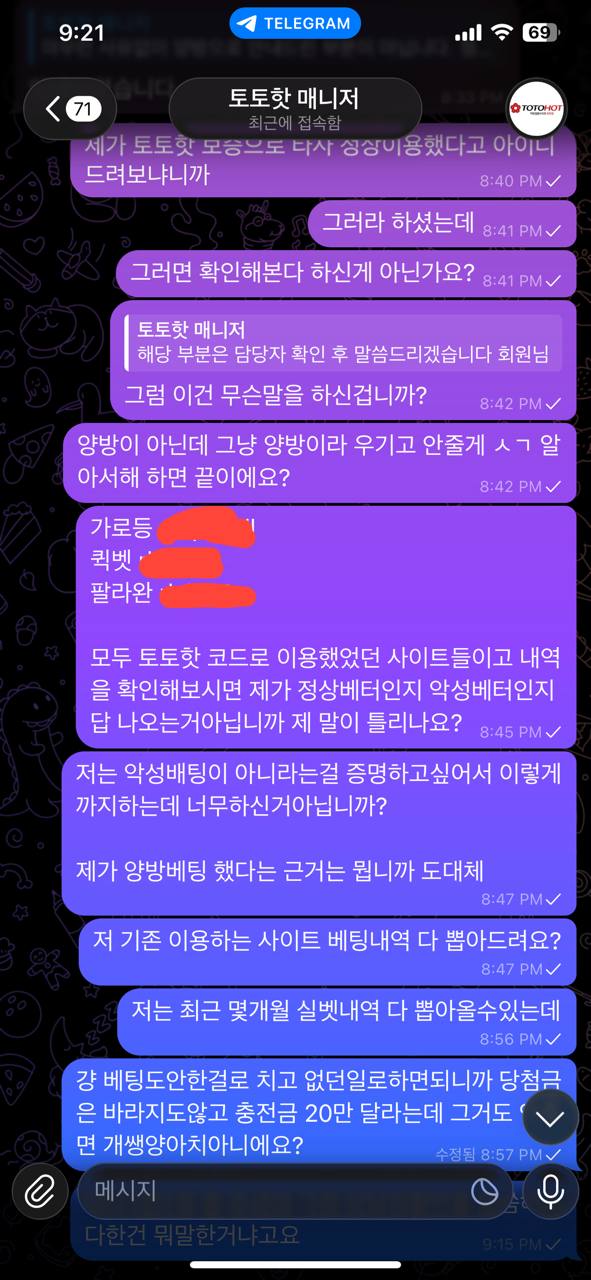Go back to the chat list
The width and height of the screenshot is (591, 1280).
tap(70, 109)
